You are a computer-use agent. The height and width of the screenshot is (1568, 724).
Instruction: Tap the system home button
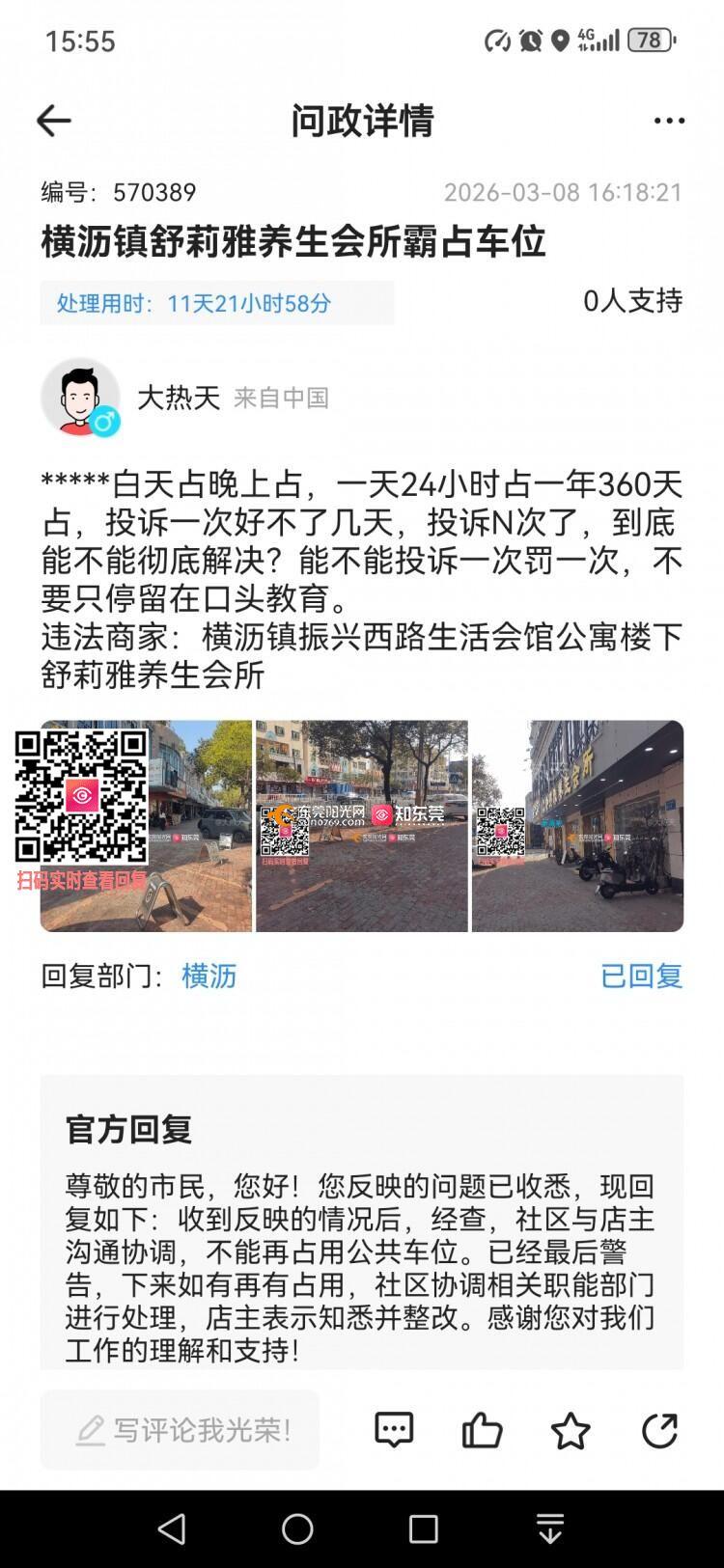[297, 1528]
